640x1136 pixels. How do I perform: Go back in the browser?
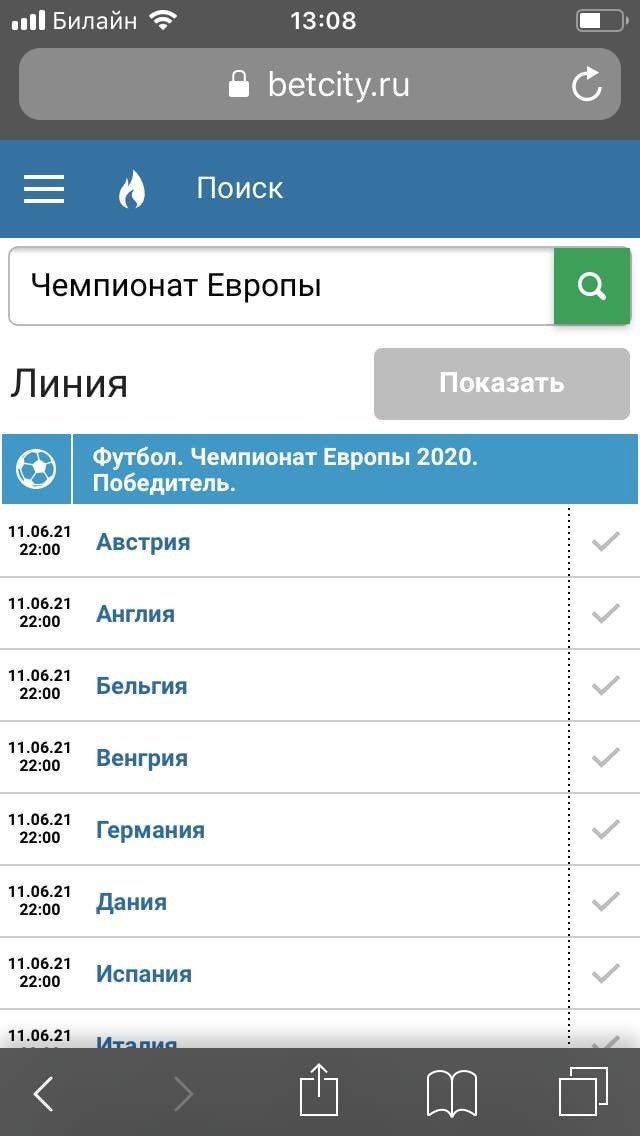[x=44, y=1094]
